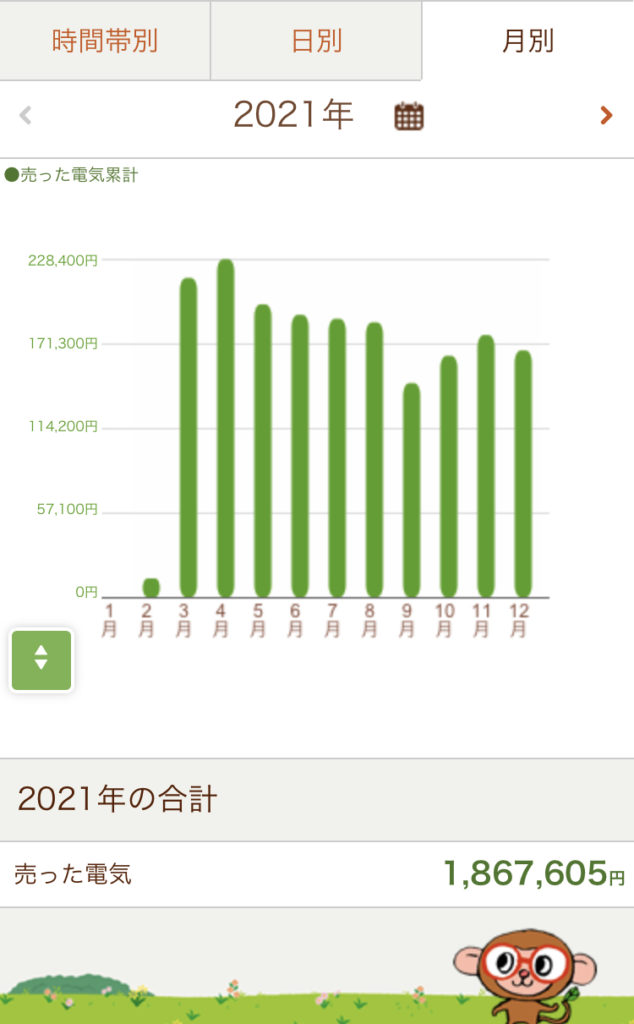Go to the next year
Viewport: 634px width, 1024px height.
click(606, 116)
